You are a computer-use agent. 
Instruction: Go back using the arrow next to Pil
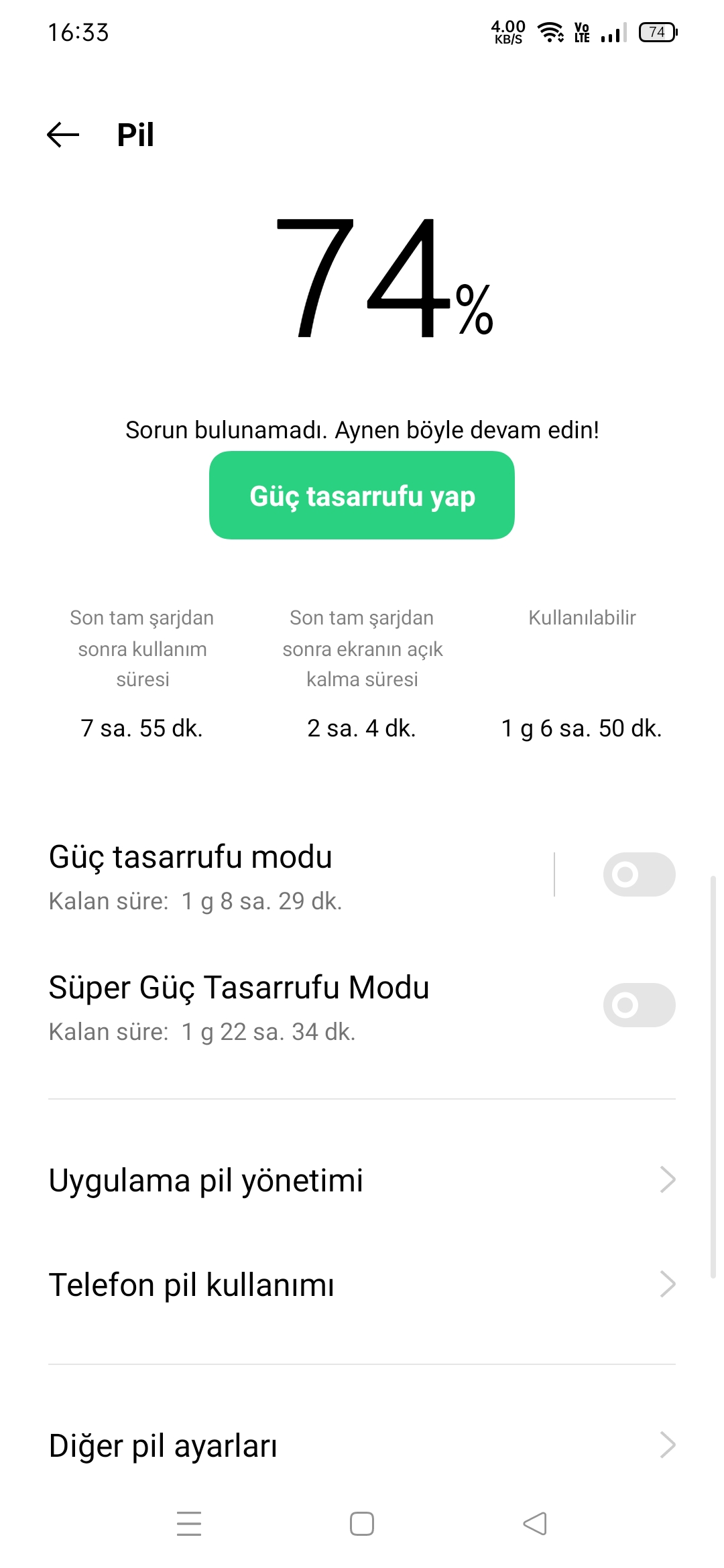click(63, 135)
